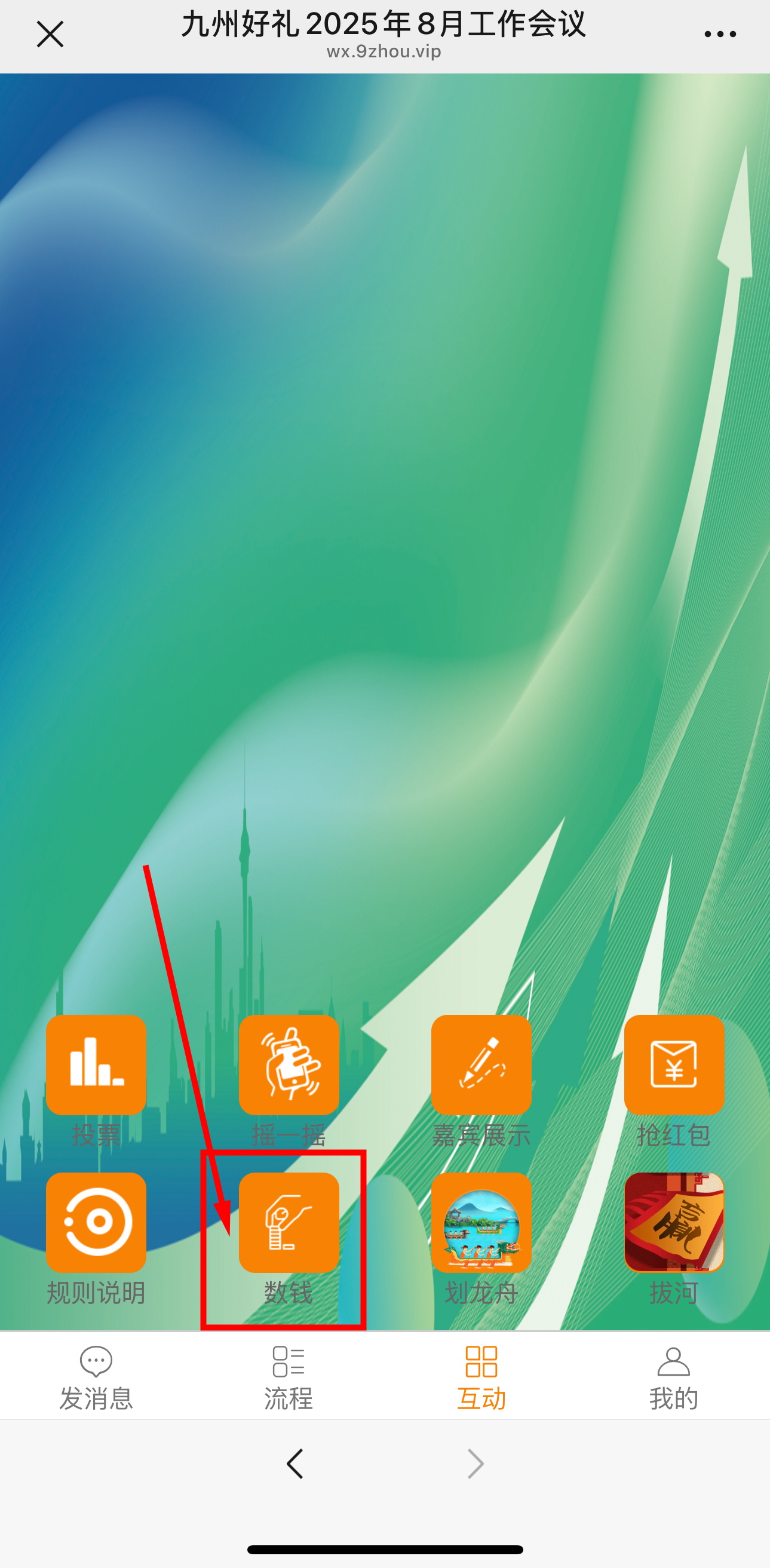Open the 抢红包 red packet activity

click(x=674, y=1065)
